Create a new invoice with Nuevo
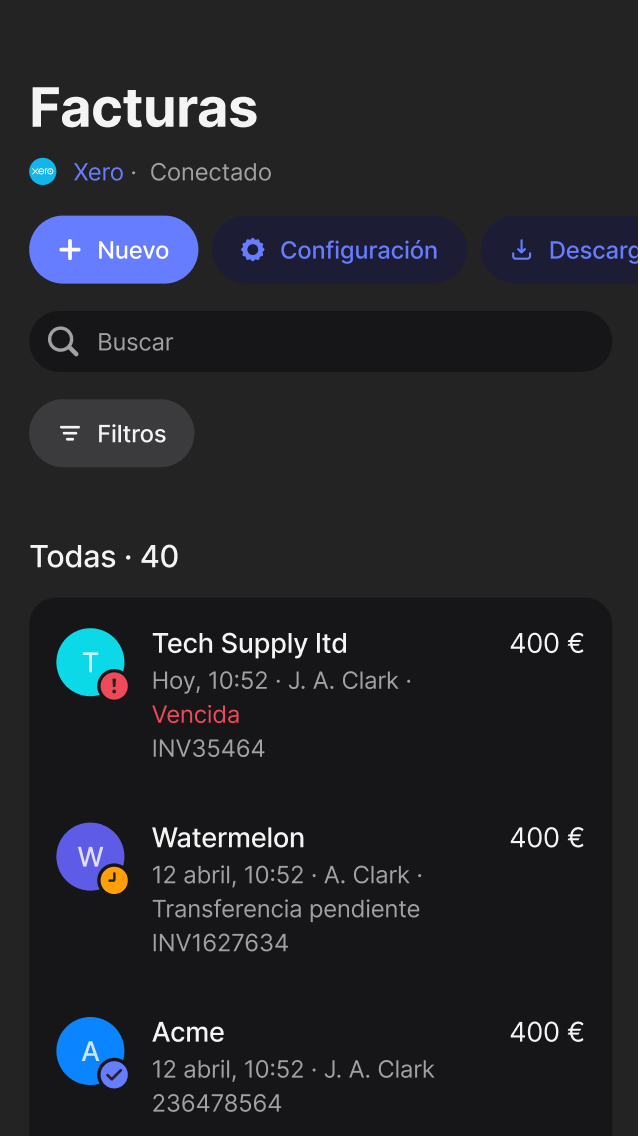 click(113, 250)
